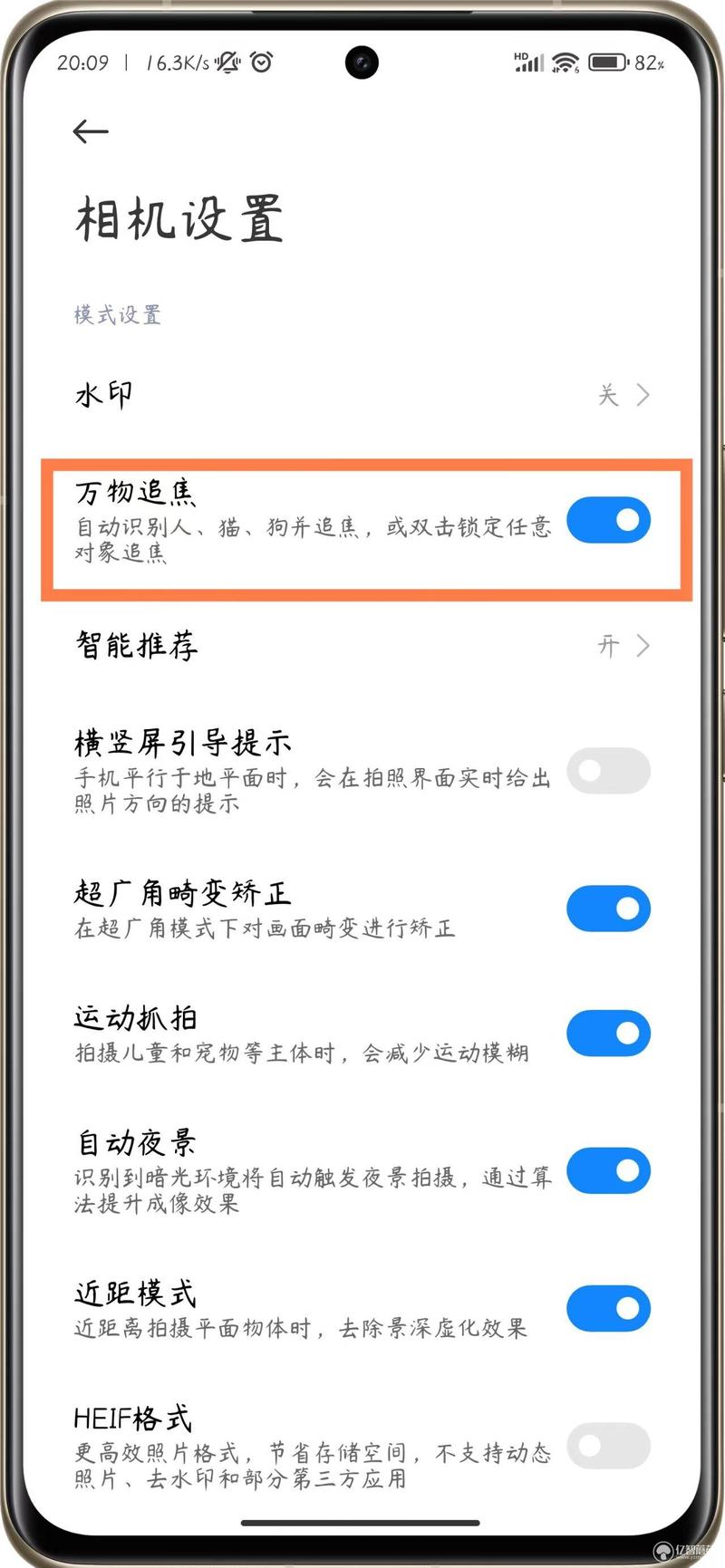Open the 智能推荐 setting
Image resolution: width=725 pixels, height=1568 pixels.
[362, 646]
